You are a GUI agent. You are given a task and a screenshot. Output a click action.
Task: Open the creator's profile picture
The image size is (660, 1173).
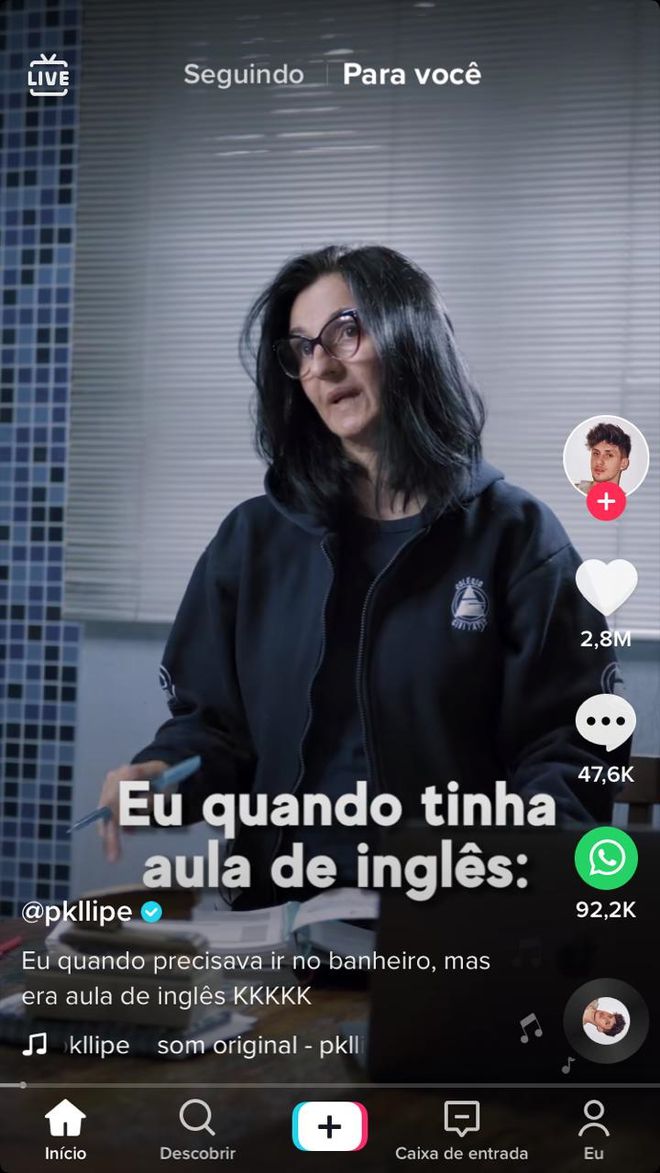(x=606, y=457)
